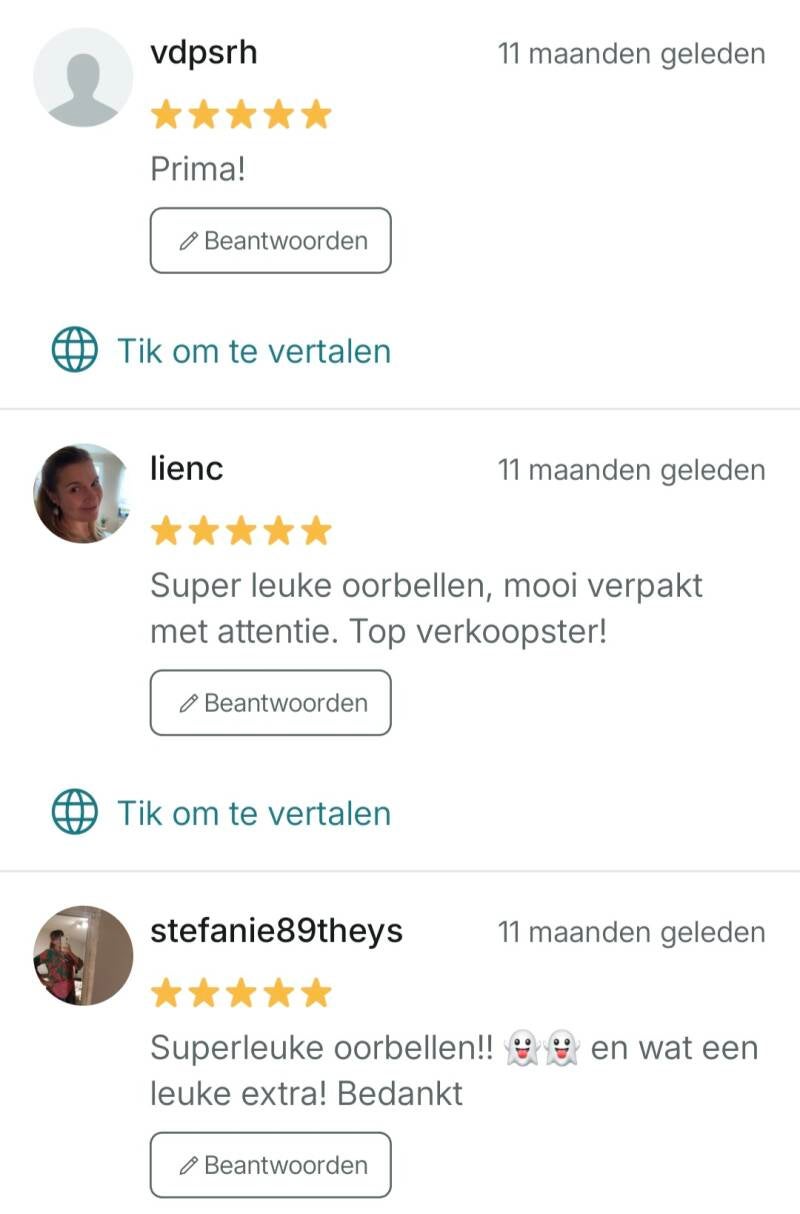Answer stefanie89theys's review with Beantwoorden

coord(270,1165)
